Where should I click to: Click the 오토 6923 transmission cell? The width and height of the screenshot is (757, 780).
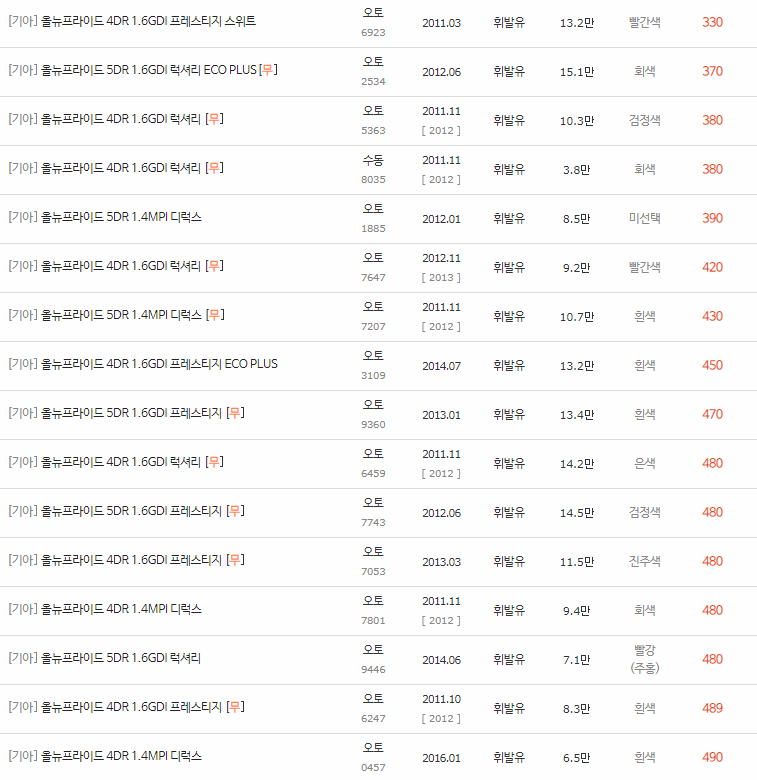point(374,21)
